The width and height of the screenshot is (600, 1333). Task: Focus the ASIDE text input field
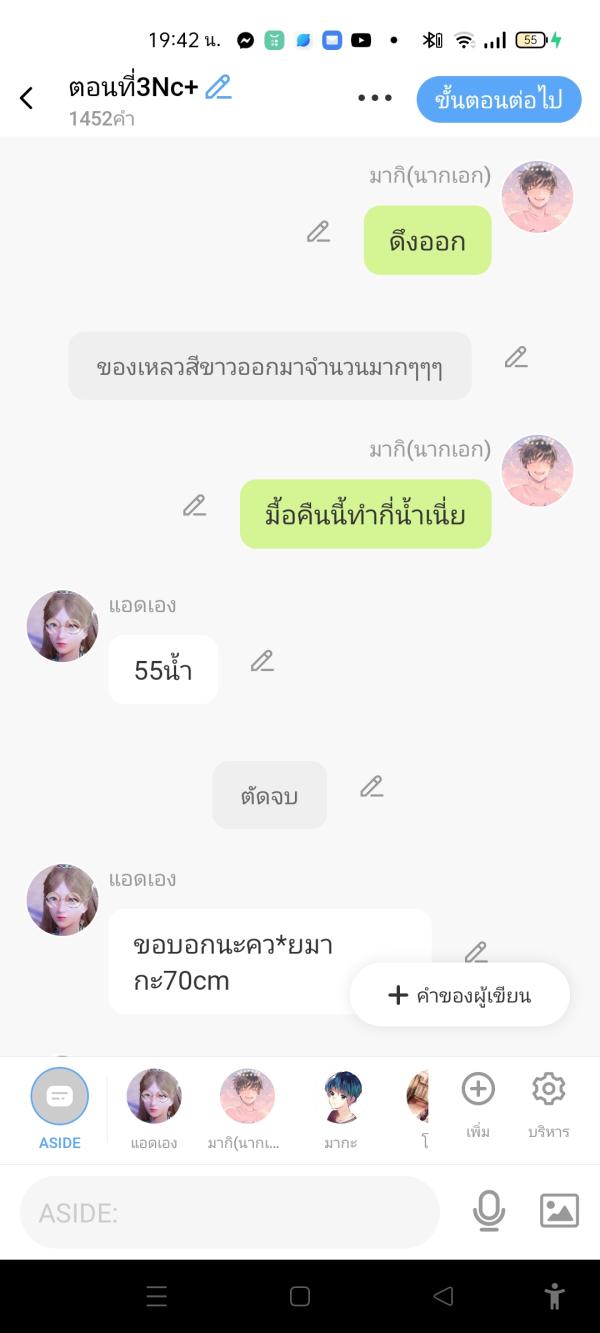click(x=230, y=1212)
